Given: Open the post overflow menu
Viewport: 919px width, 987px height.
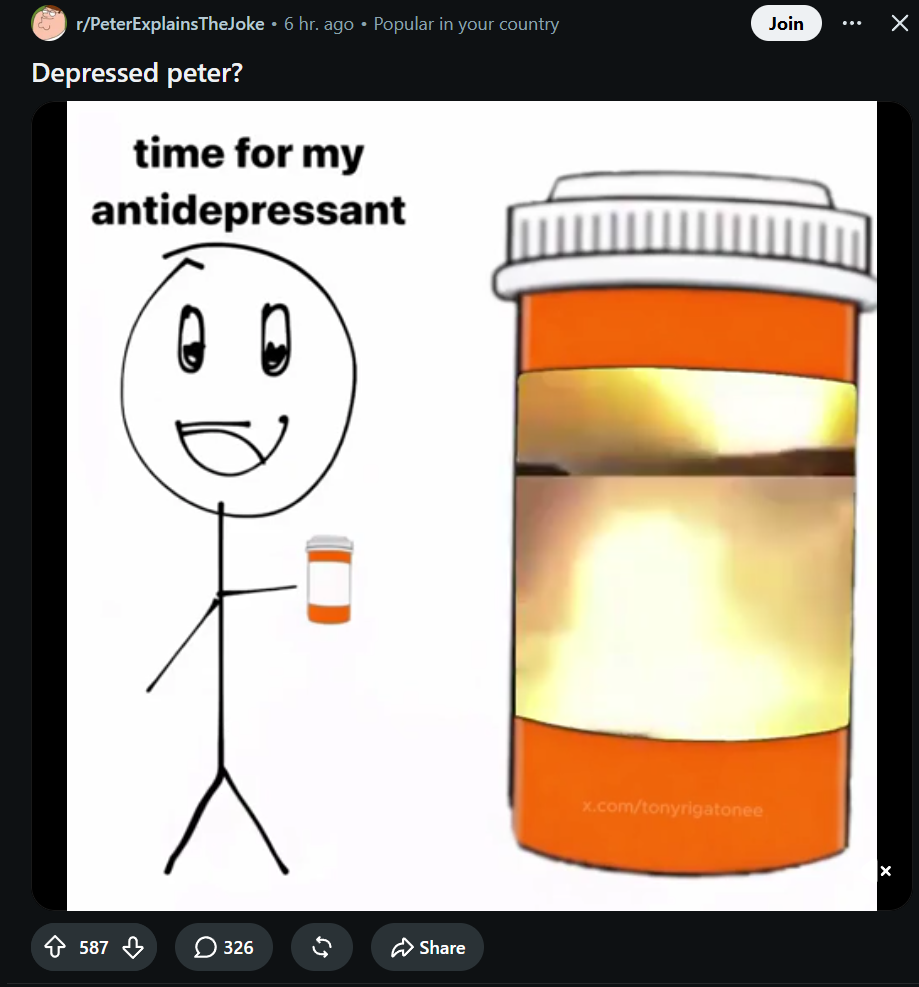Looking at the screenshot, I should point(852,24).
